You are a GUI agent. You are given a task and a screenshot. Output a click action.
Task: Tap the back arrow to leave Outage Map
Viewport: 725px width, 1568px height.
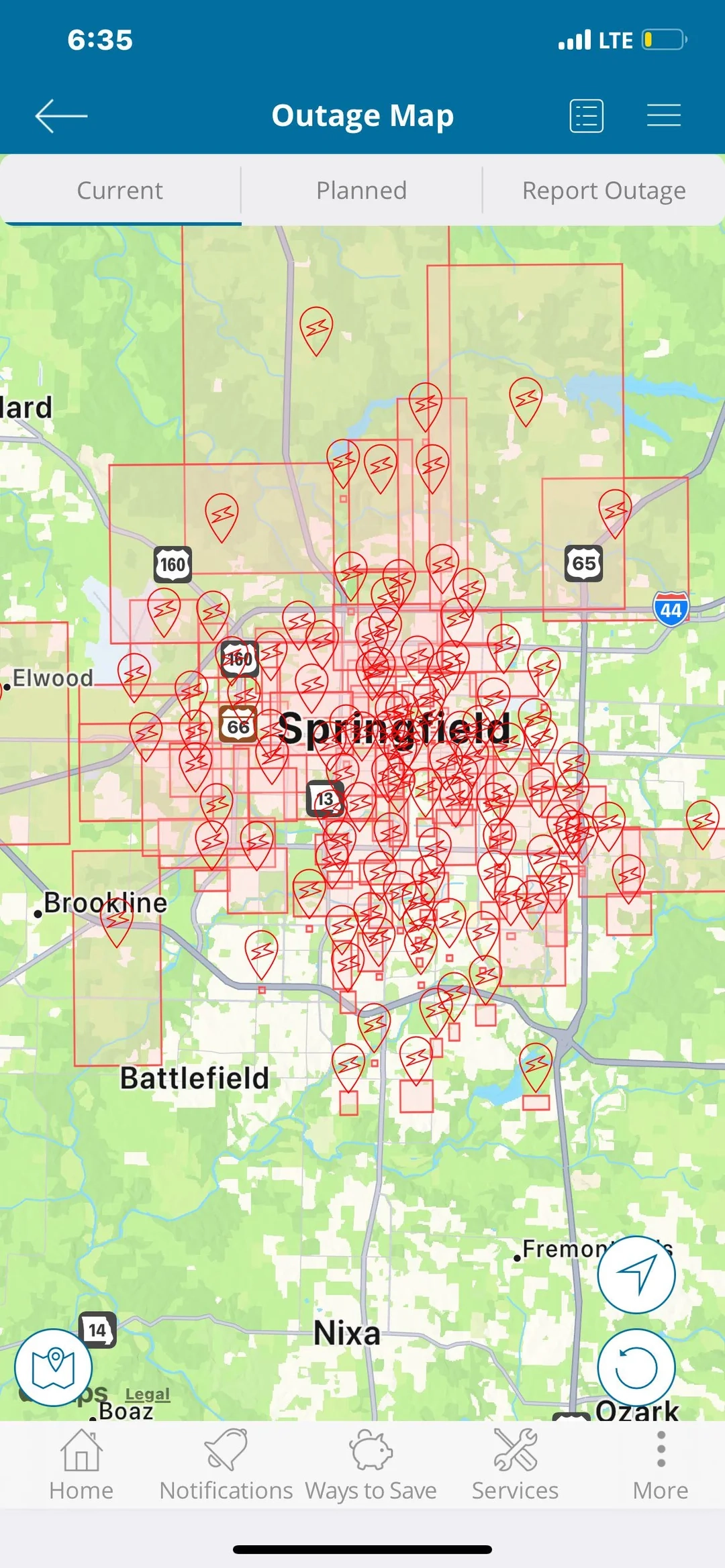(x=59, y=115)
